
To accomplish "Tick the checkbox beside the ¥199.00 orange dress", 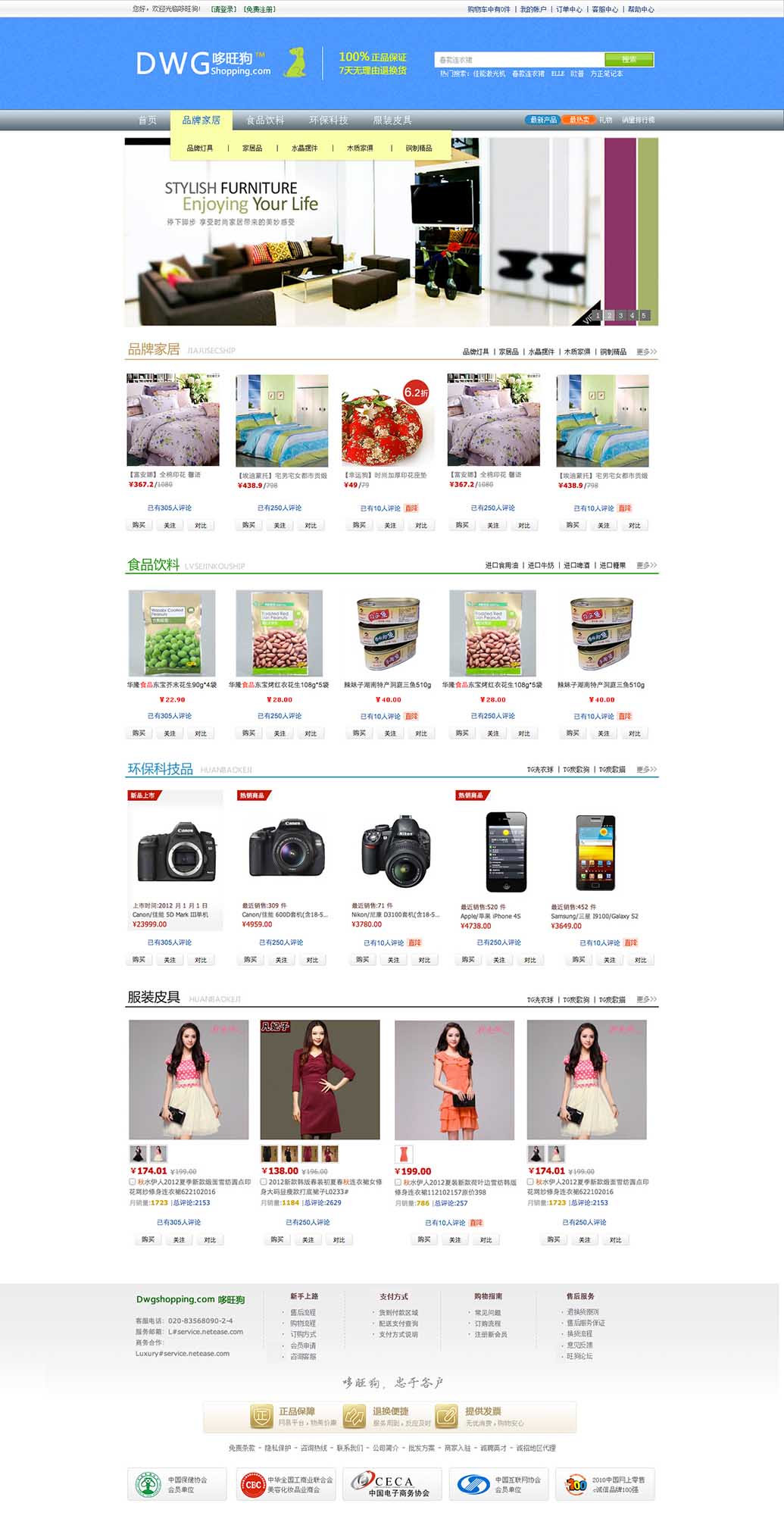I will tap(398, 1182).
